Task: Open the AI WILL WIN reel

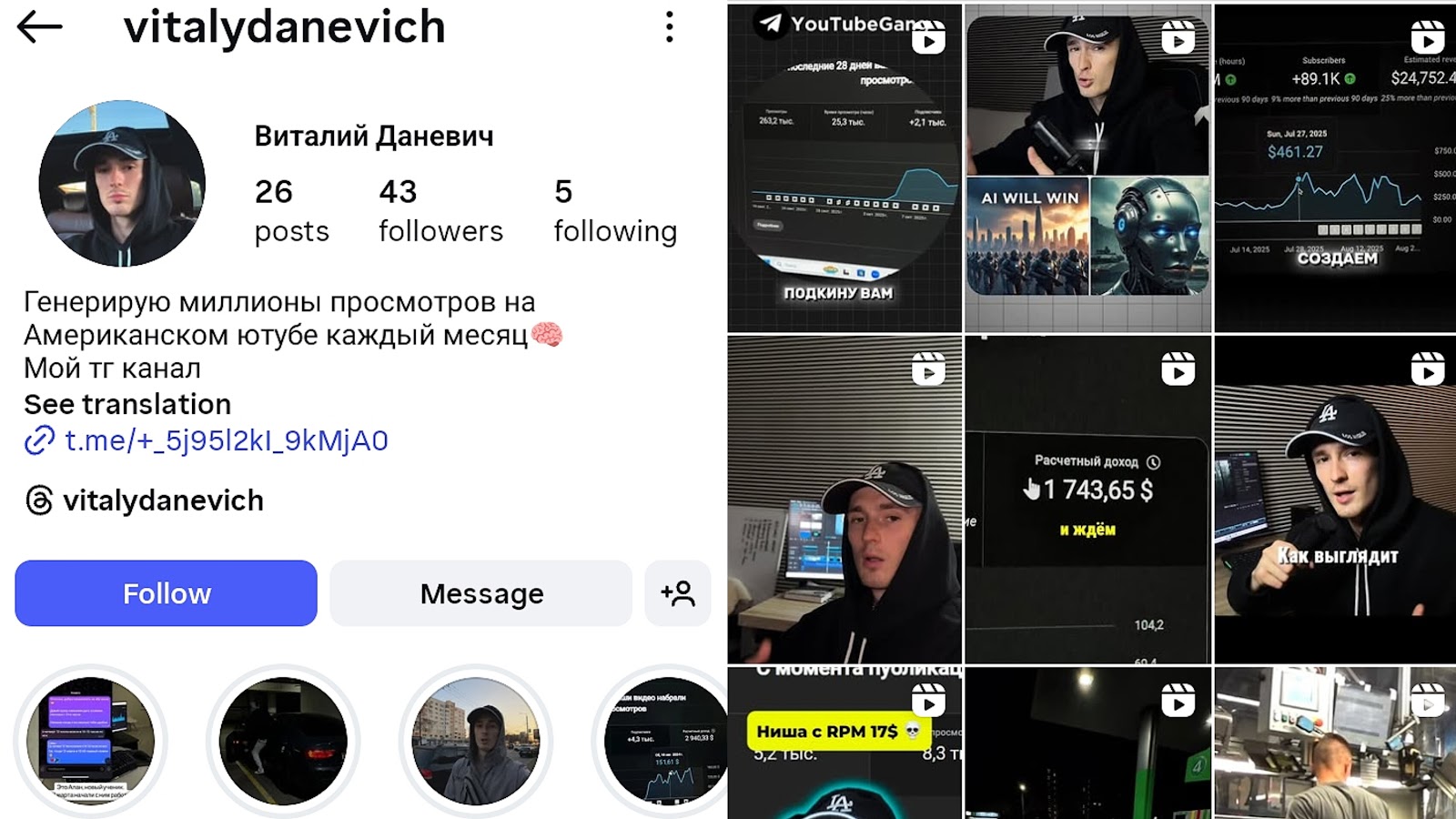Action: tap(1087, 168)
